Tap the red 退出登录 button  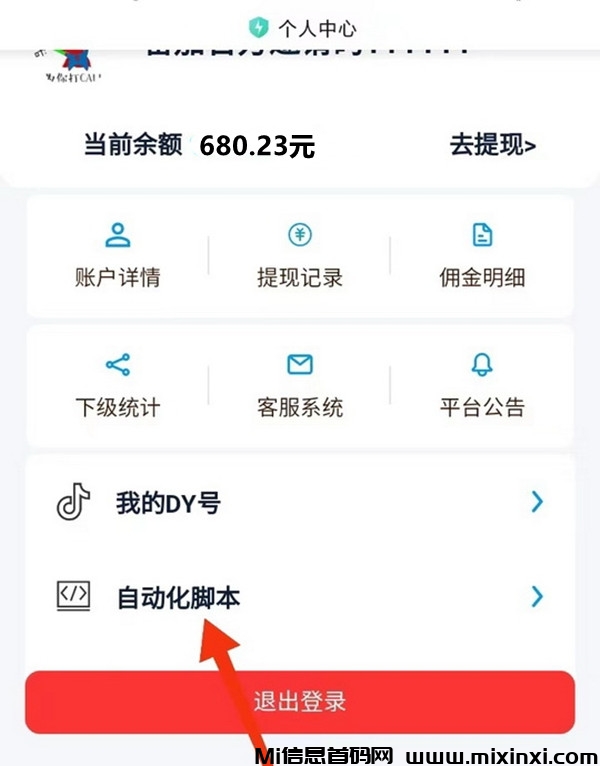click(x=300, y=701)
